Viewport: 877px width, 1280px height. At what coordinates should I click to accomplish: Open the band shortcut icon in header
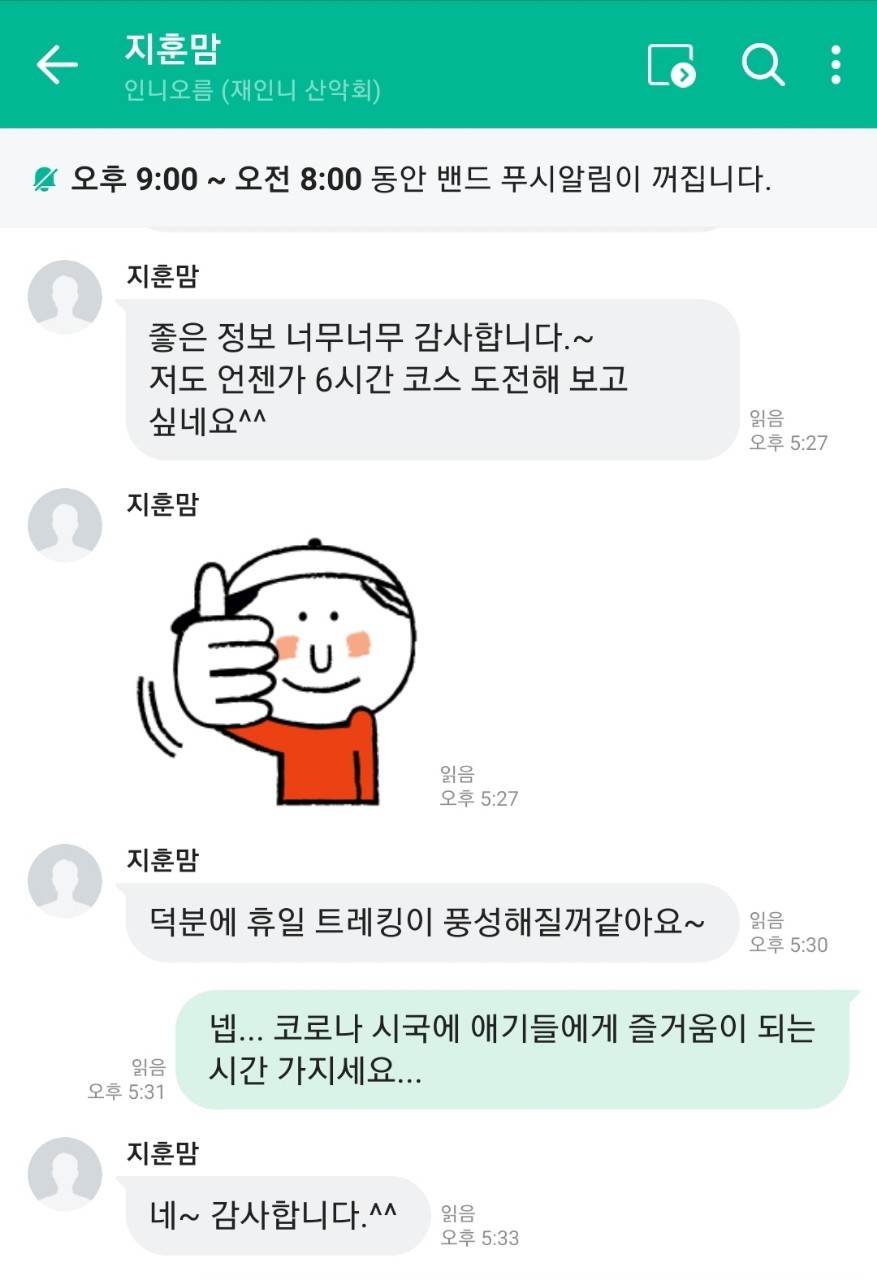(x=671, y=66)
